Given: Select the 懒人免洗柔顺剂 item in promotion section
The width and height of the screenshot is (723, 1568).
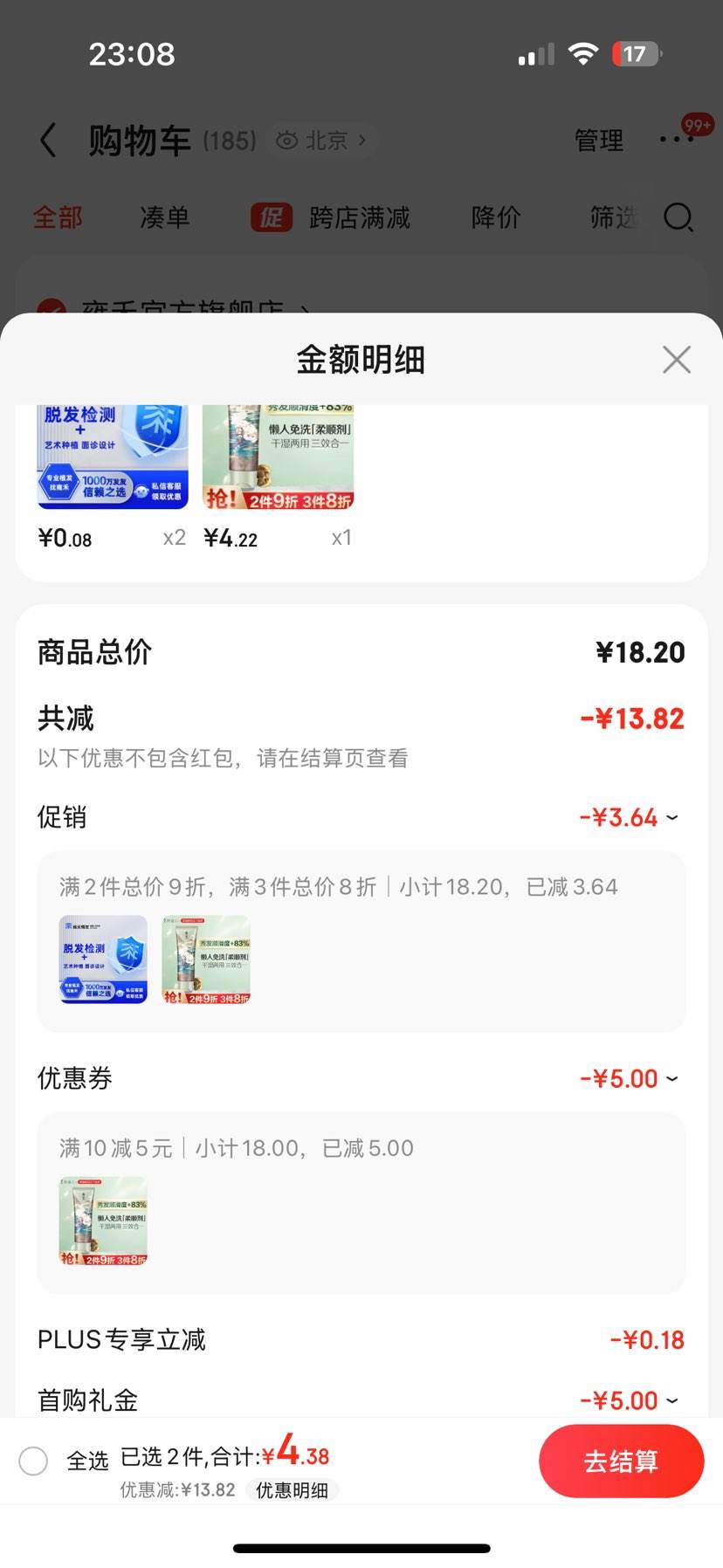Looking at the screenshot, I should click(206, 958).
